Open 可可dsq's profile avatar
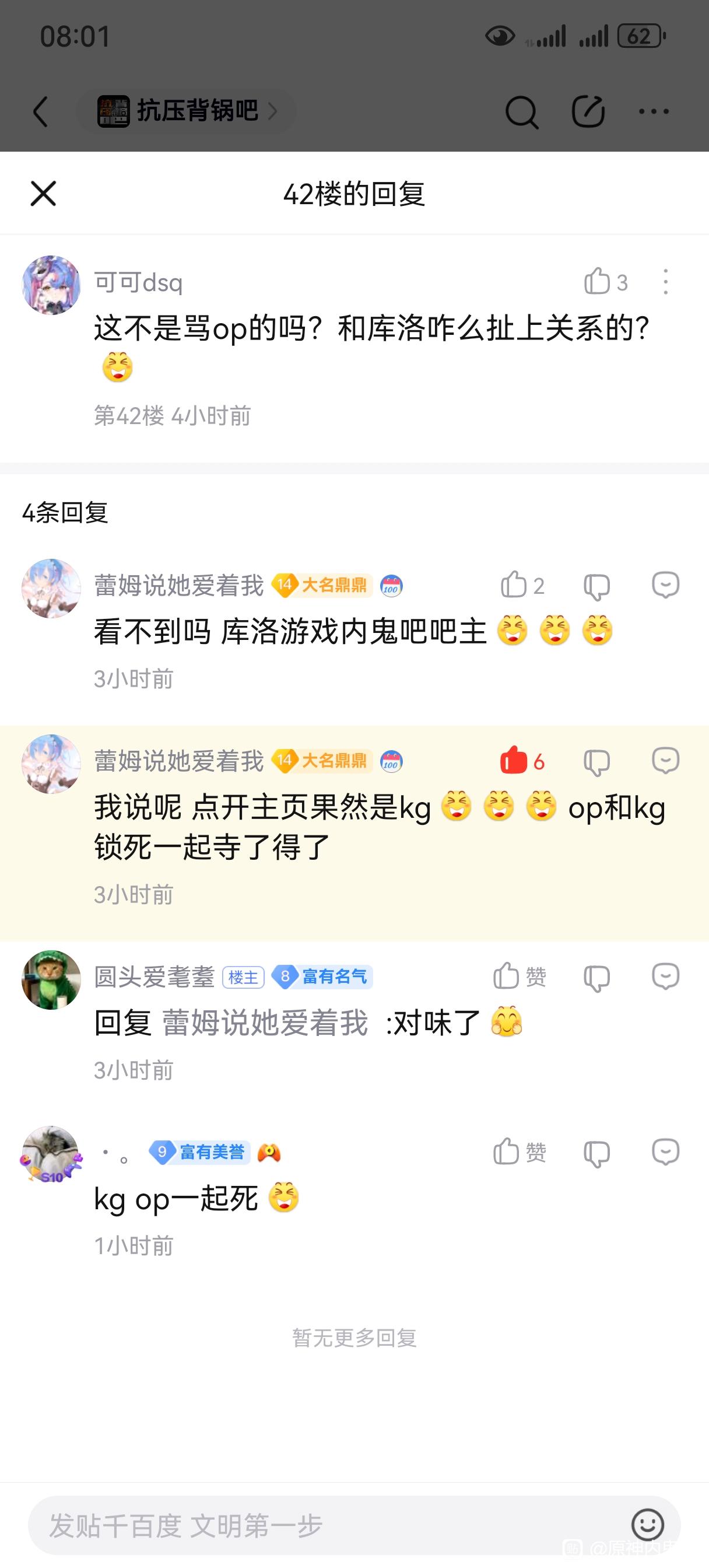This screenshot has width=709, height=1568. coord(51,285)
